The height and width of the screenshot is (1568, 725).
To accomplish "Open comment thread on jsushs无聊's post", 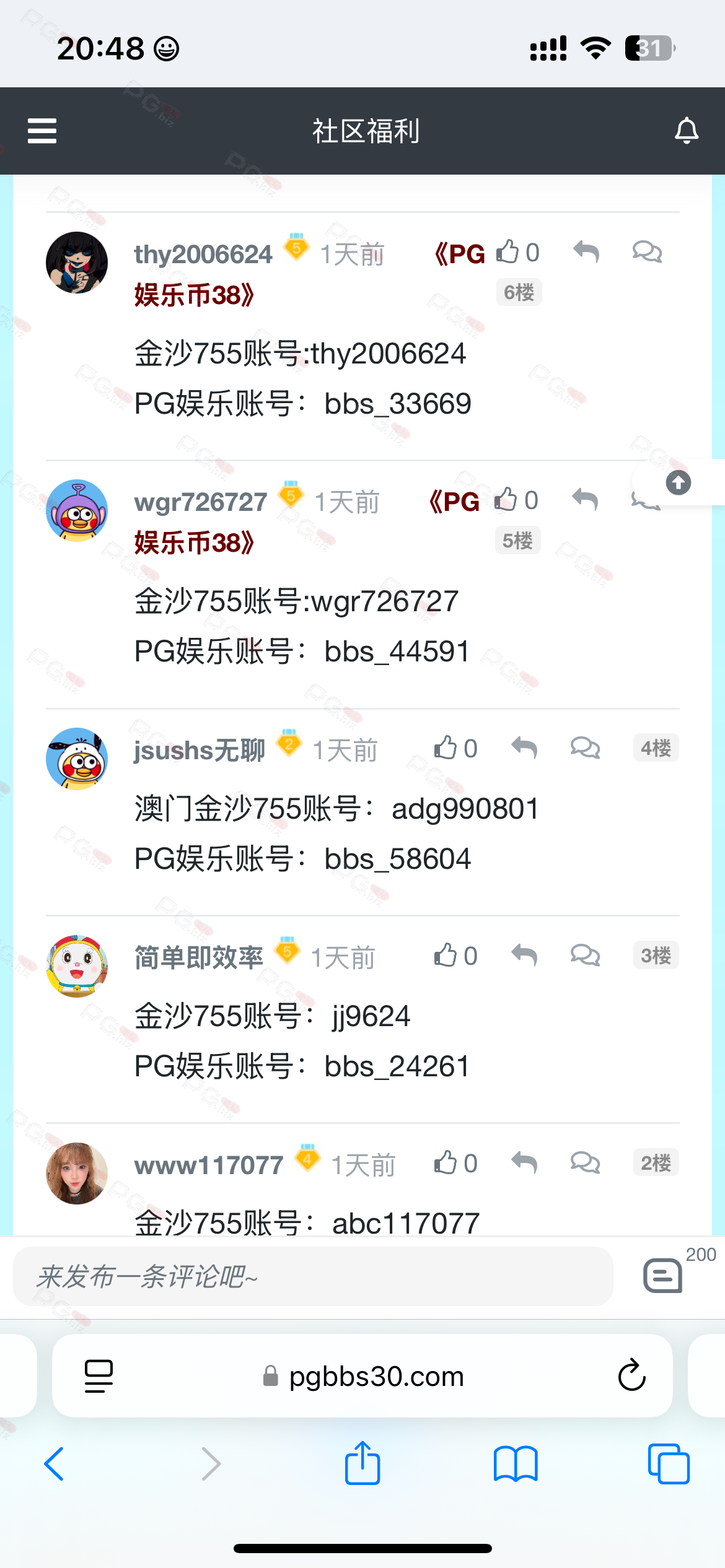I will pos(585,748).
